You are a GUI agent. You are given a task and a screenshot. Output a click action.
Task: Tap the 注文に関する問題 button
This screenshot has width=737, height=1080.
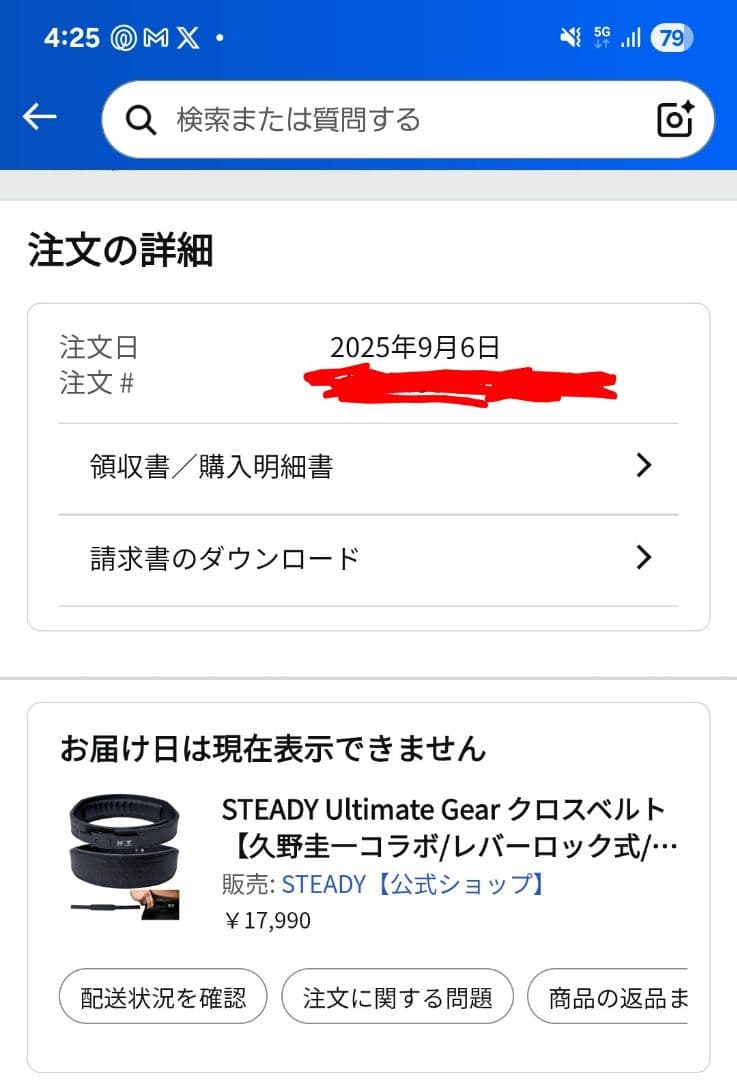[x=399, y=996]
